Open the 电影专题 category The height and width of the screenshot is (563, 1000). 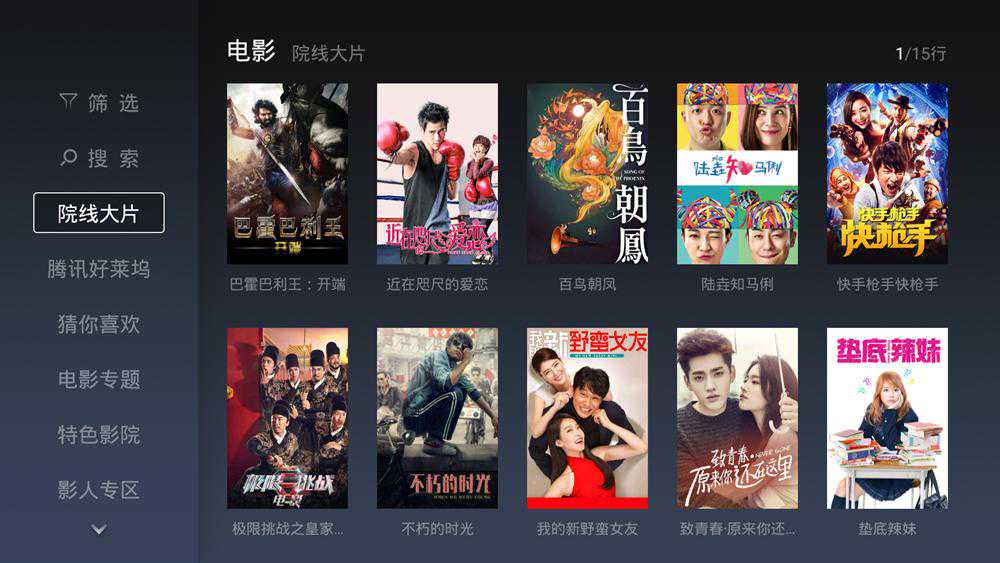click(99, 379)
